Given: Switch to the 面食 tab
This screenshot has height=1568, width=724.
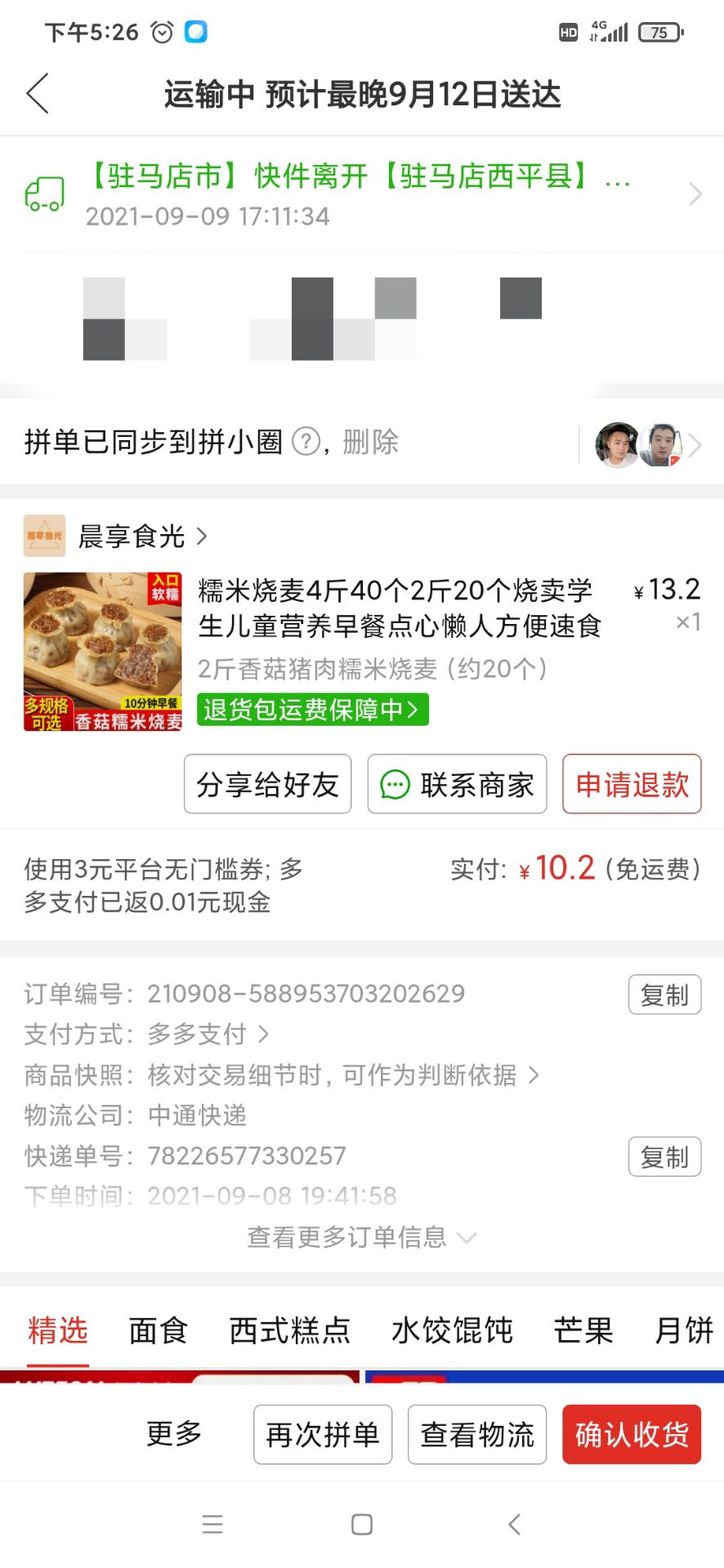Looking at the screenshot, I should tap(158, 1330).
